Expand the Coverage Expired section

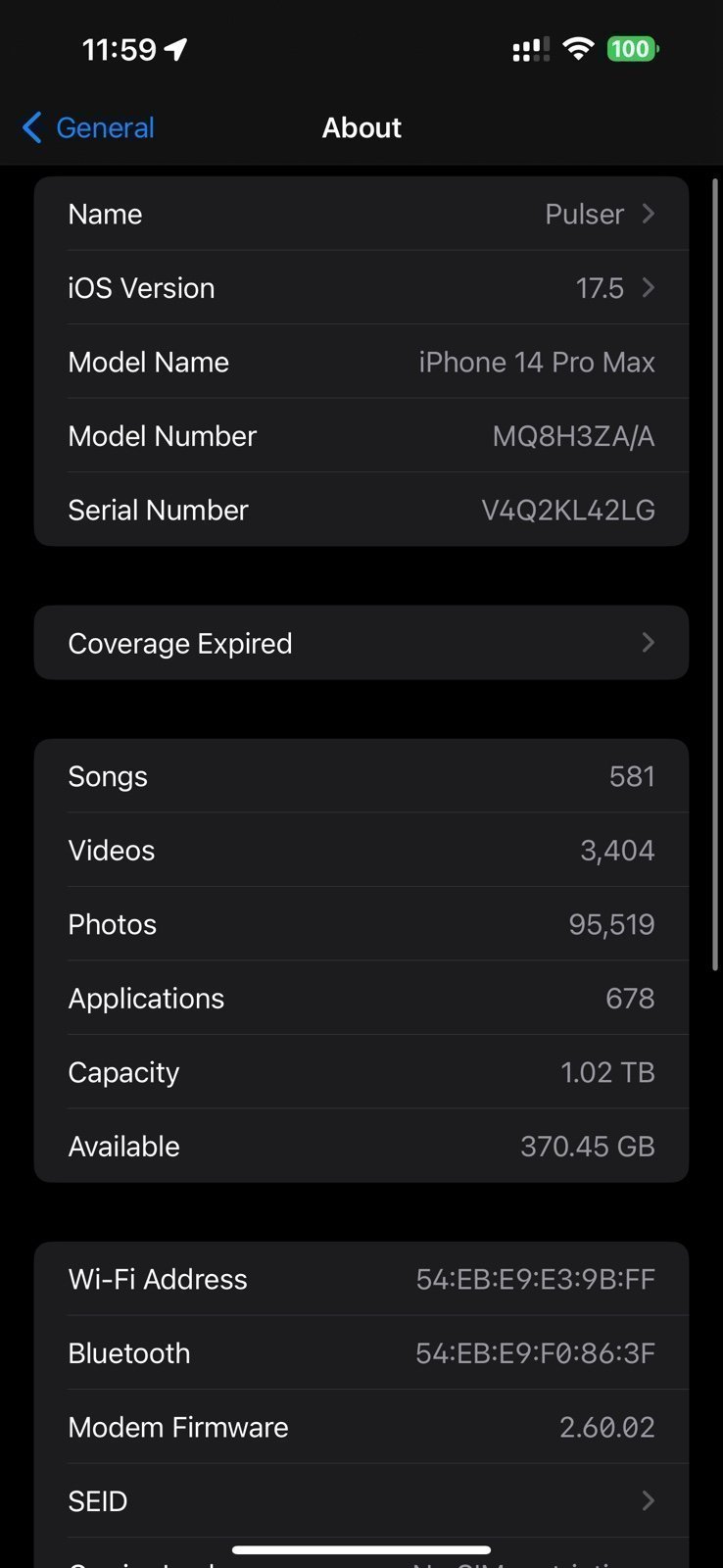(x=361, y=643)
